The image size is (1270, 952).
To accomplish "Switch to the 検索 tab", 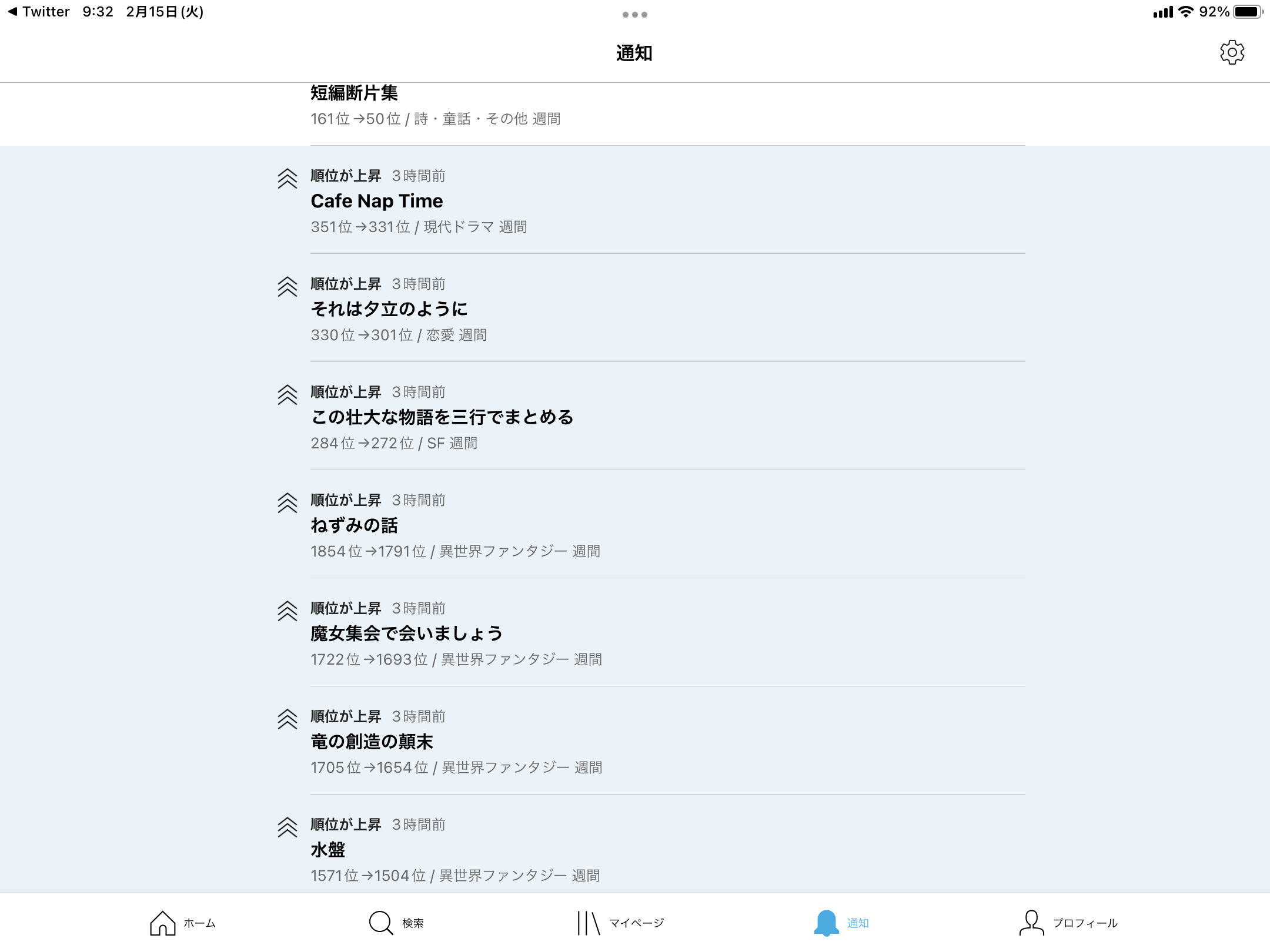I will 396,923.
